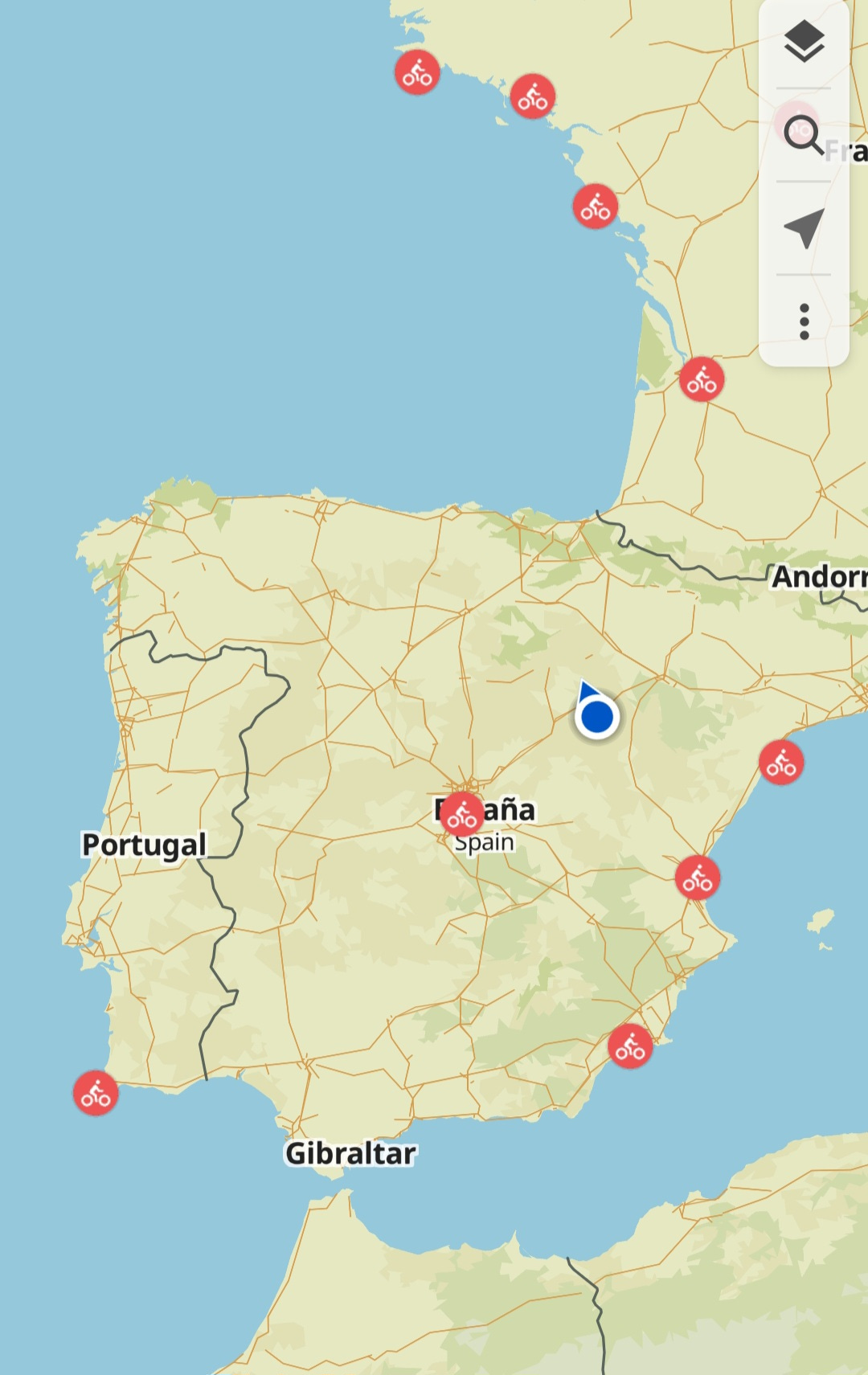
Task: Open the three-dot overflow menu
Action: pos(804,321)
